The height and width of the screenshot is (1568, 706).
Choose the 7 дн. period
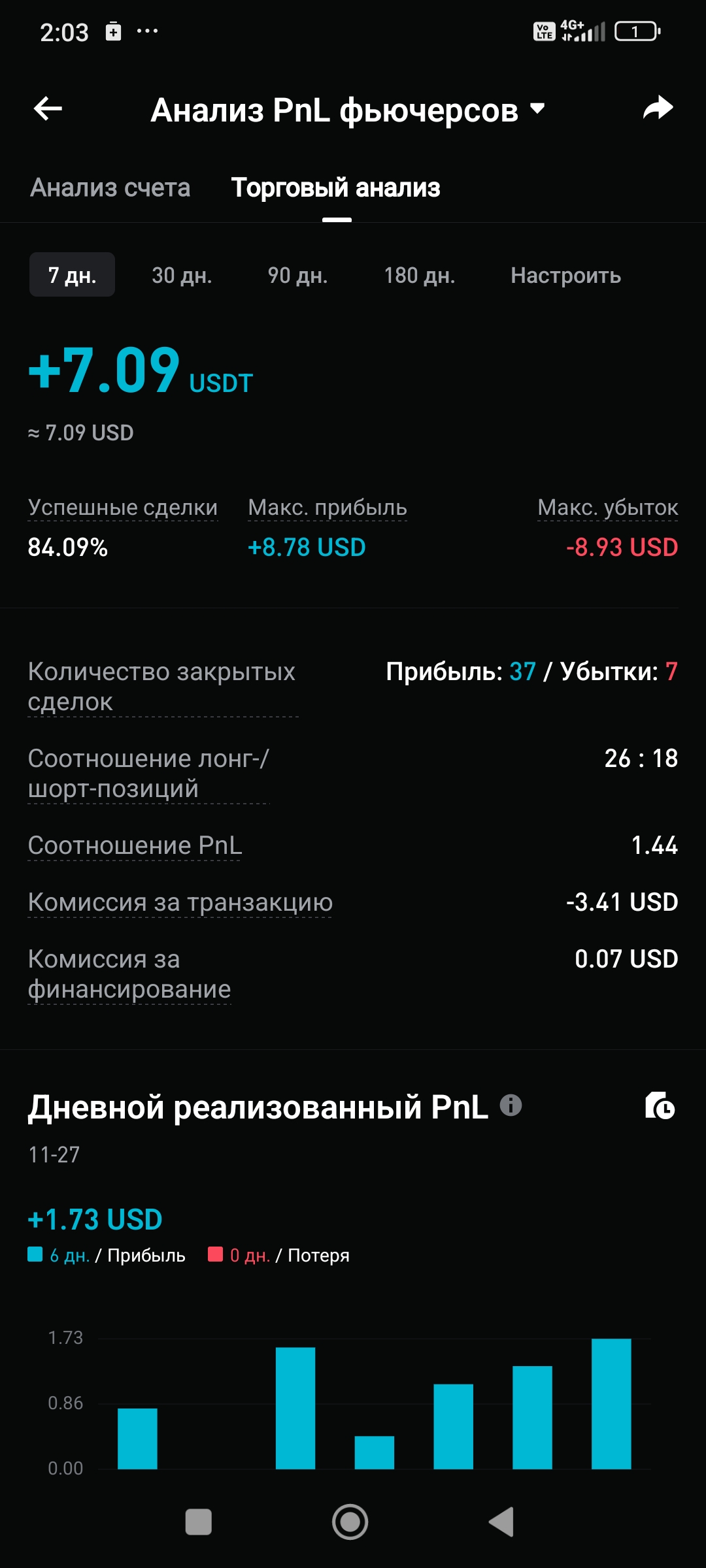point(72,275)
